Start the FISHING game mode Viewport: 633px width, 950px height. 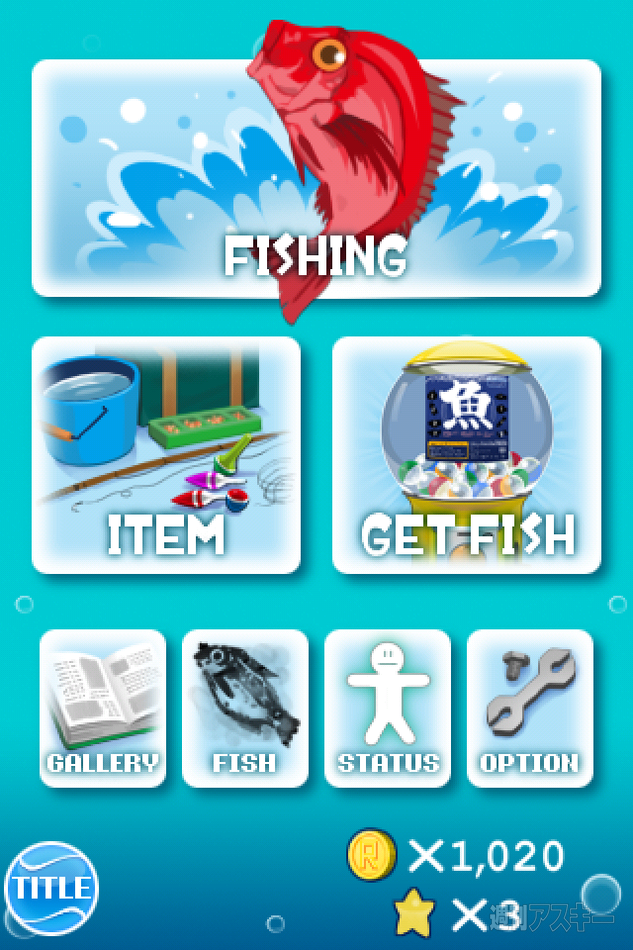coord(316,180)
